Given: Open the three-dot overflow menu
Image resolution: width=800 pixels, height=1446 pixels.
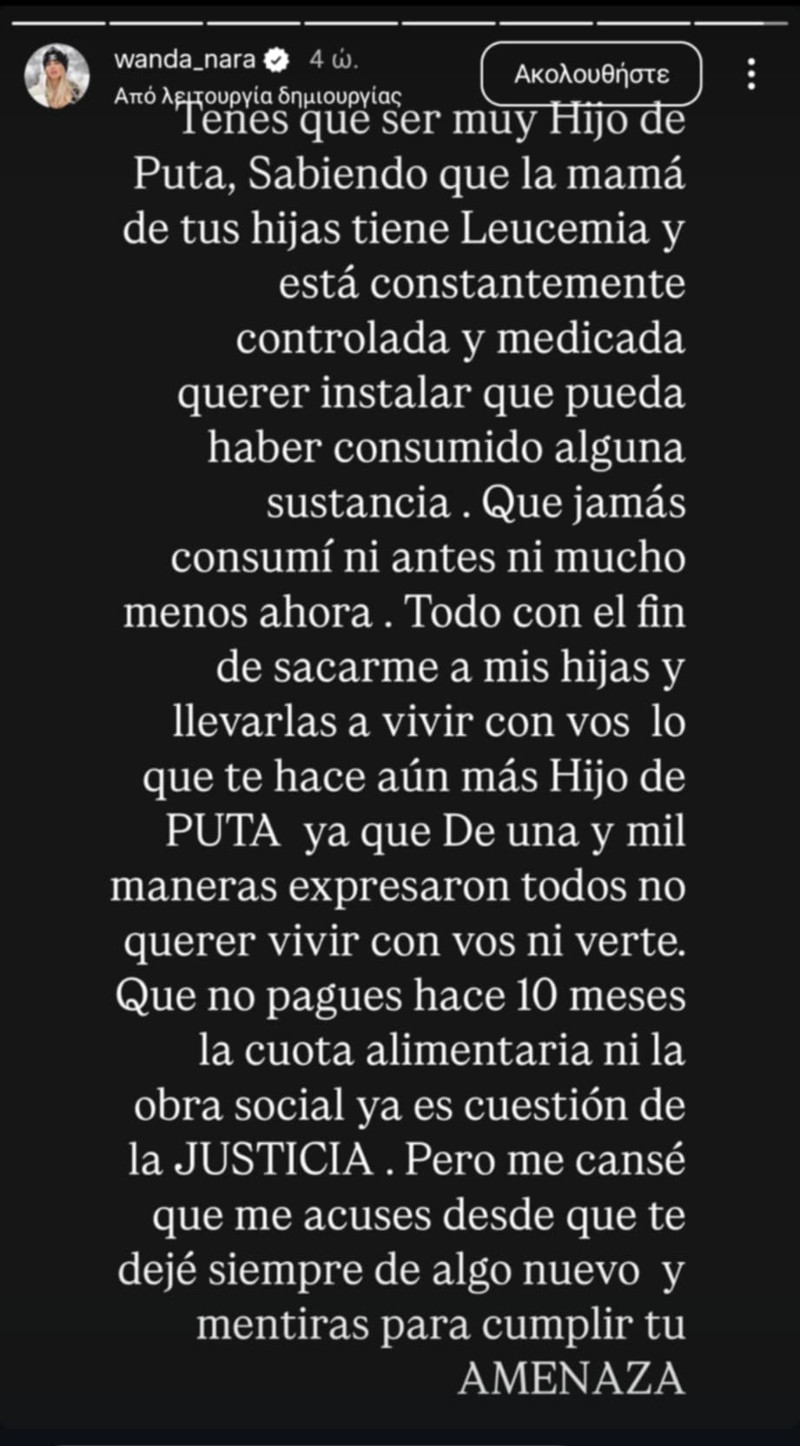Looking at the screenshot, I should (x=751, y=74).
